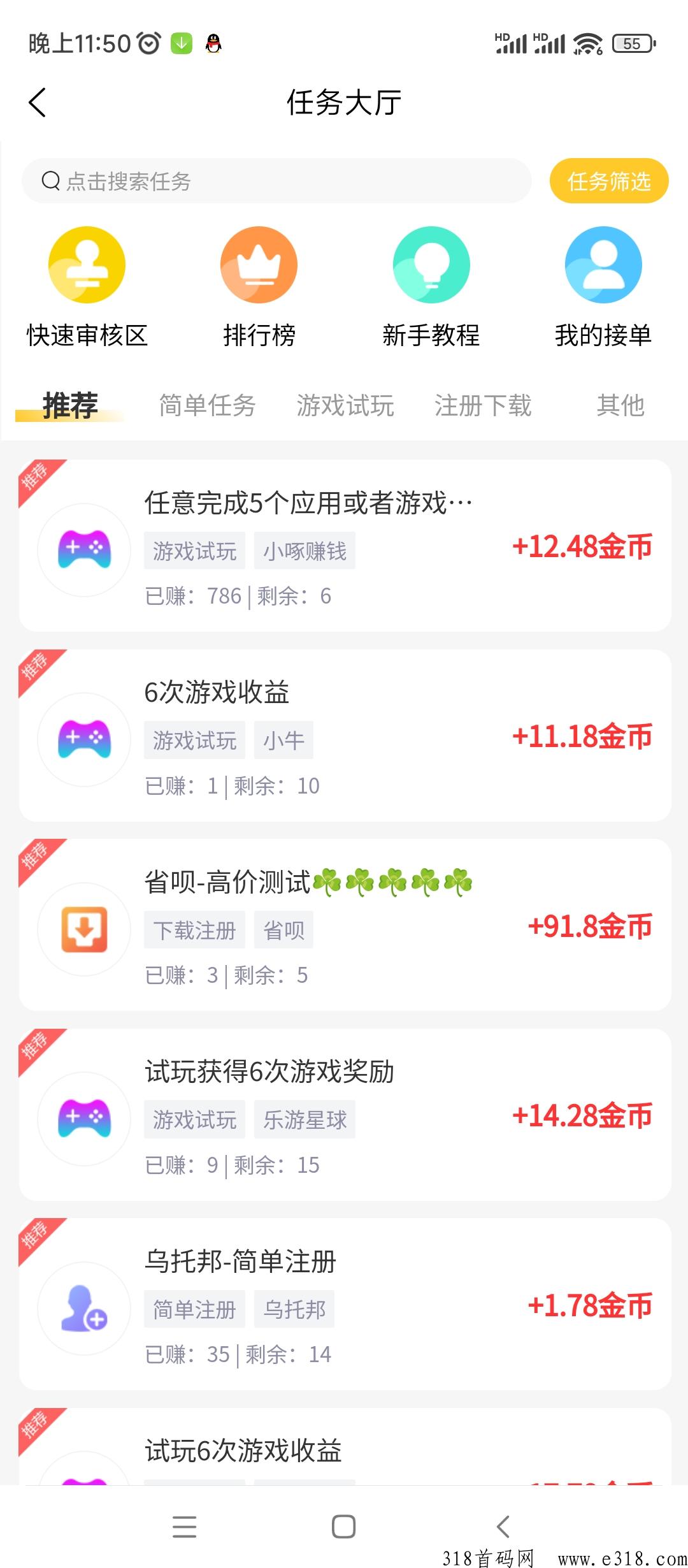Viewport: 688px width, 1568px height.
Task: Tap the system home button
Action: click(x=344, y=1527)
